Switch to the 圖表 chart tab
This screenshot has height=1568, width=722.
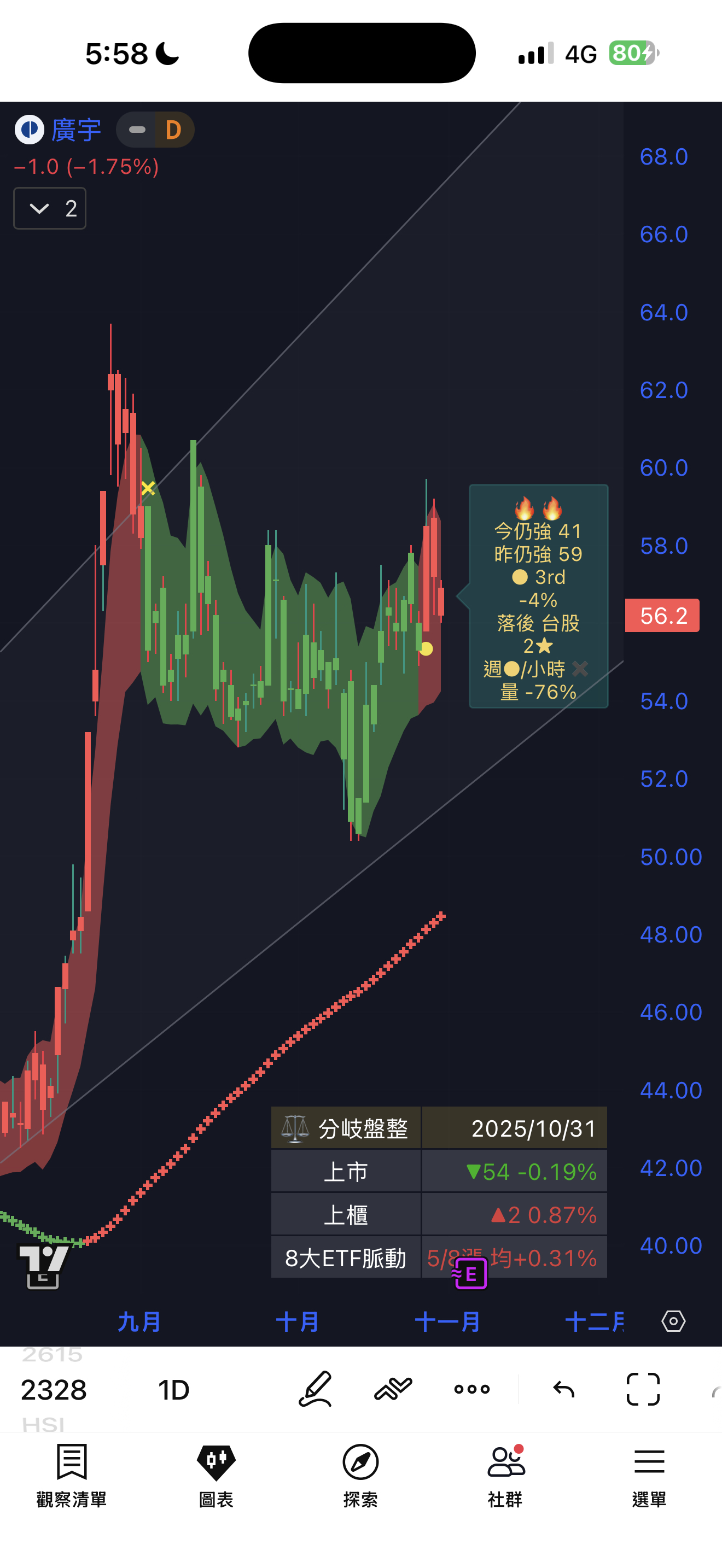coord(216,1473)
